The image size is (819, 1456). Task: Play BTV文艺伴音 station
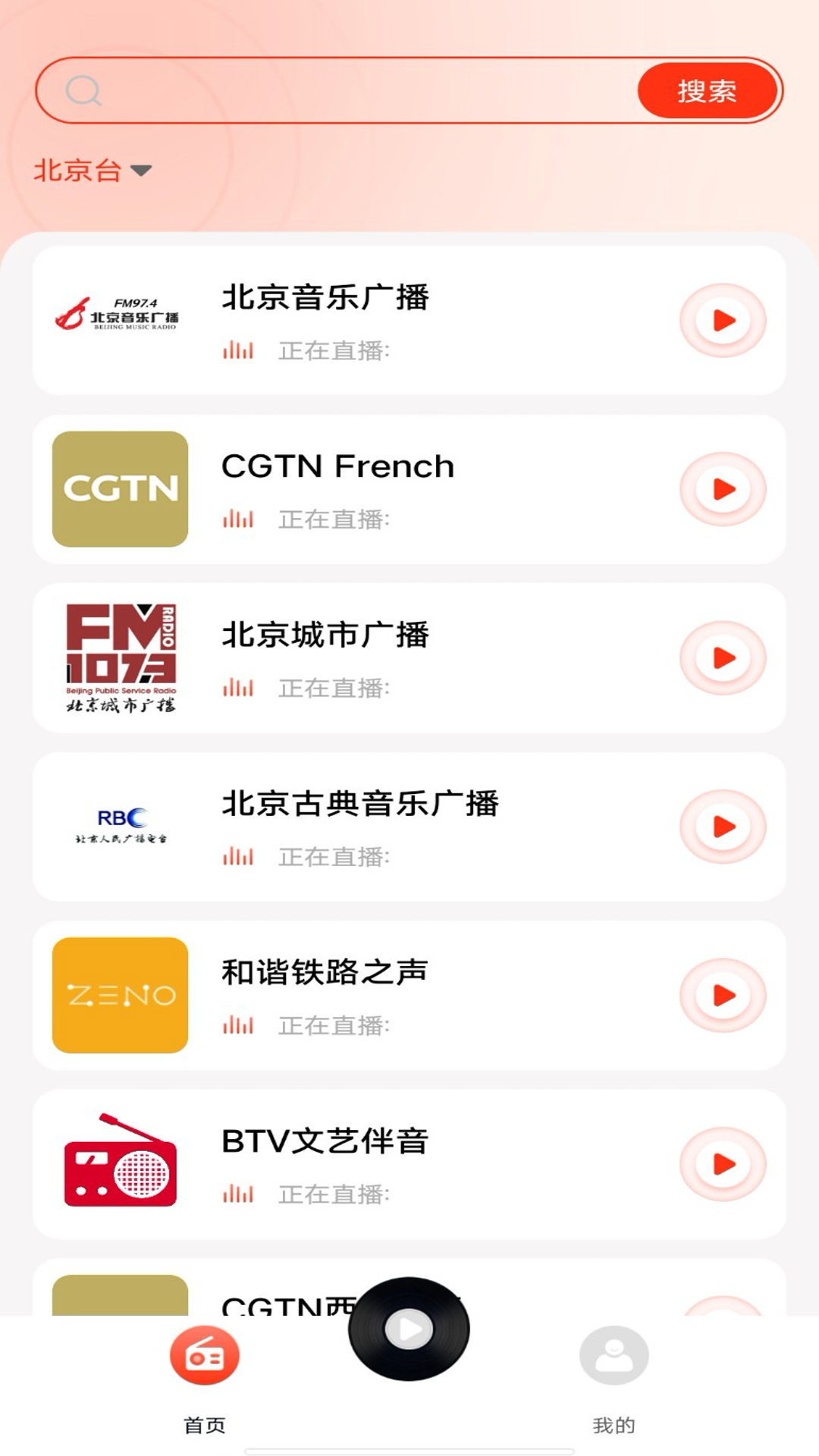(x=723, y=1164)
